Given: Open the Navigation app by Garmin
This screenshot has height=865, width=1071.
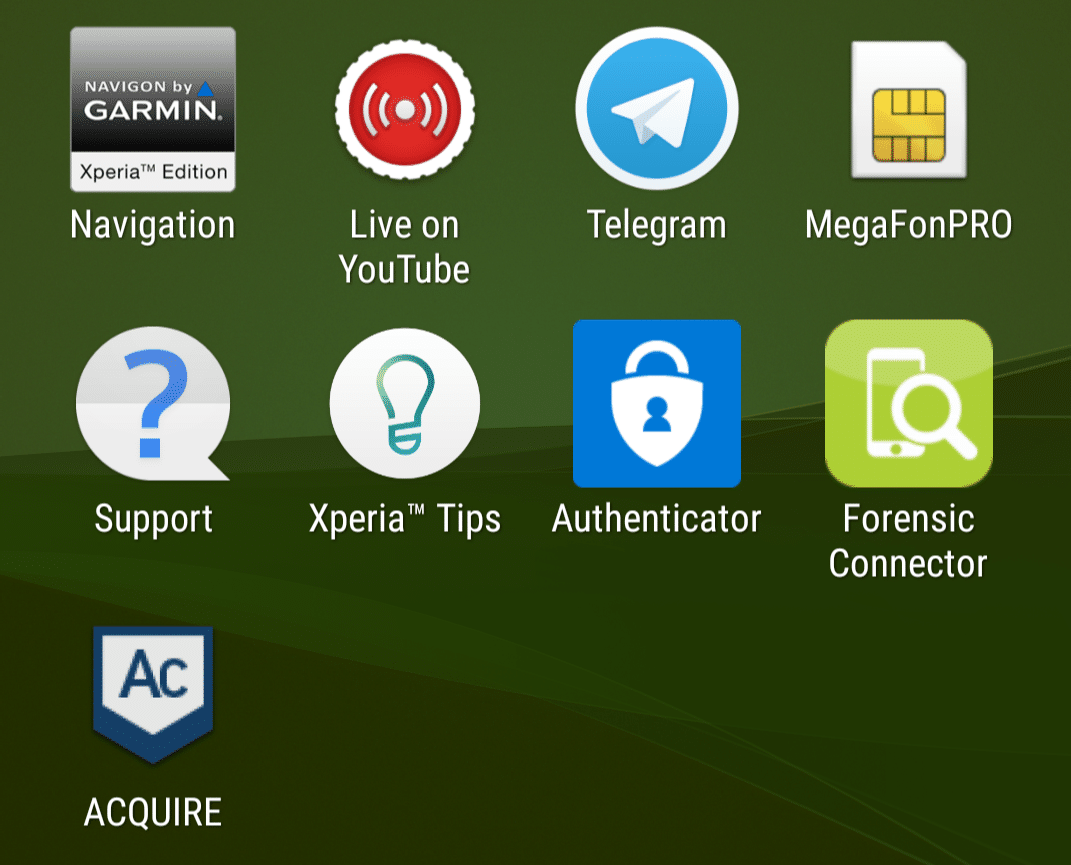Looking at the screenshot, I should [153, 110].
